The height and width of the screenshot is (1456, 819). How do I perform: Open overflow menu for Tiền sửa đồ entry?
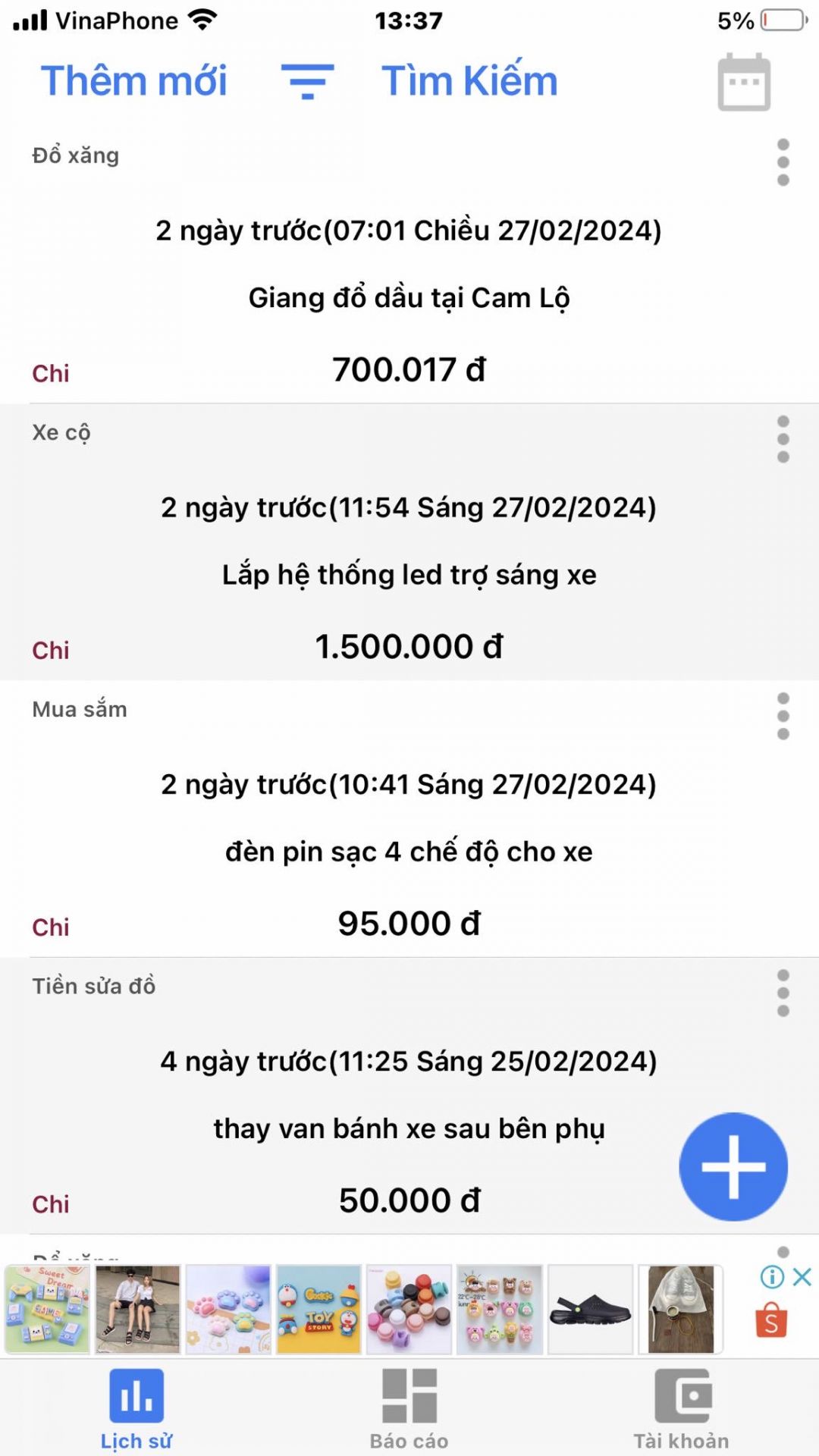coord(783,993)
